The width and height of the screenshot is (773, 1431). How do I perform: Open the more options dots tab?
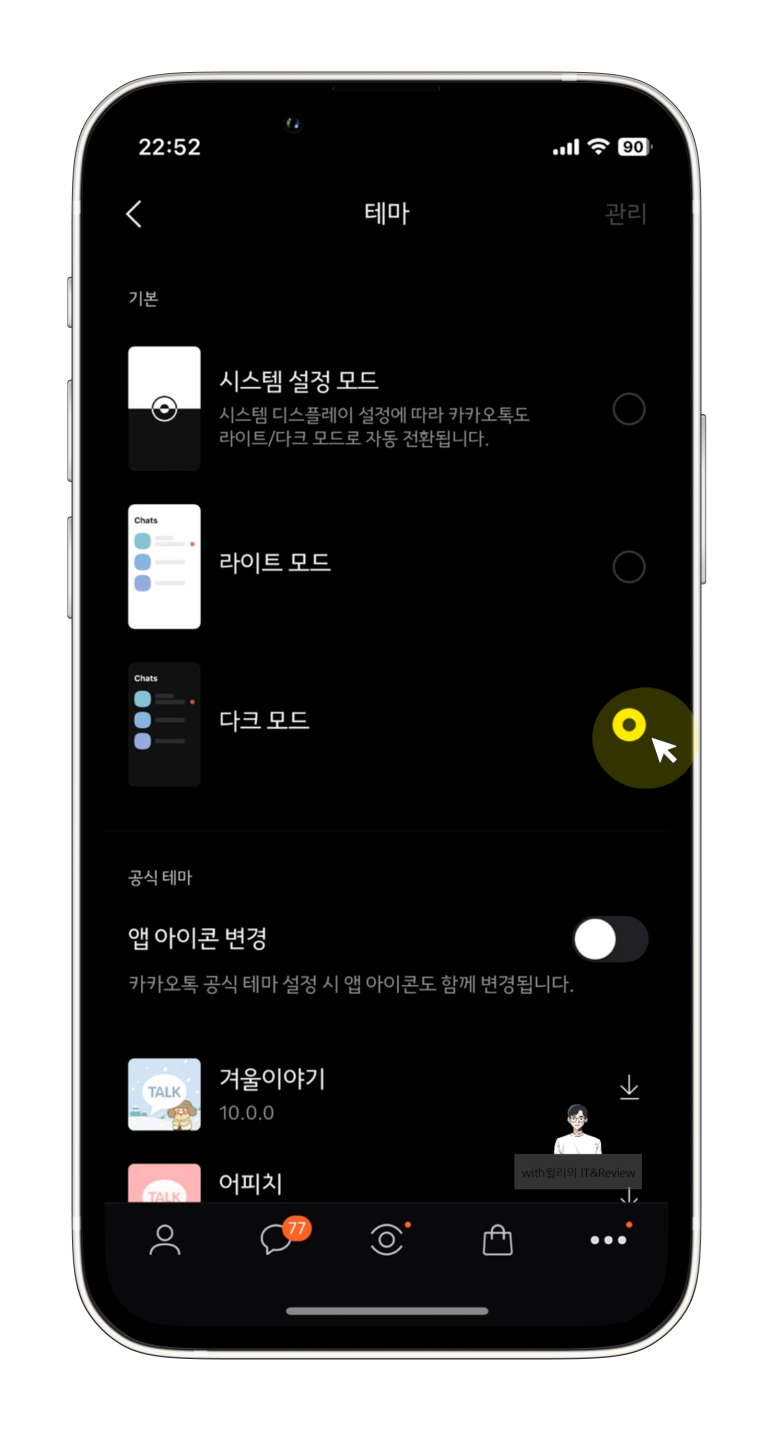click(608, 1240)
